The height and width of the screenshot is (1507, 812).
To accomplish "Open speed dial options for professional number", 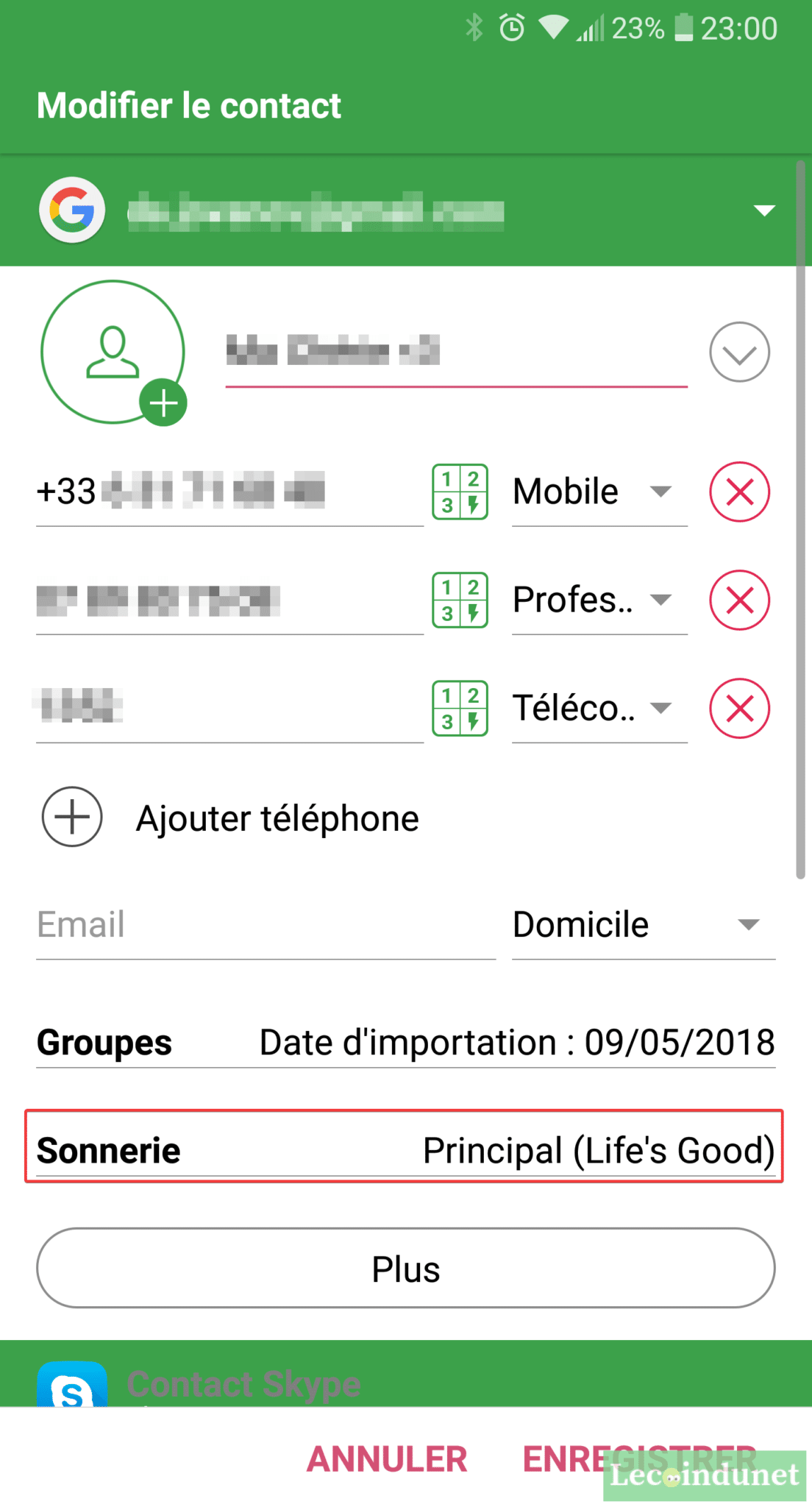I will click(x=460, y=600).
